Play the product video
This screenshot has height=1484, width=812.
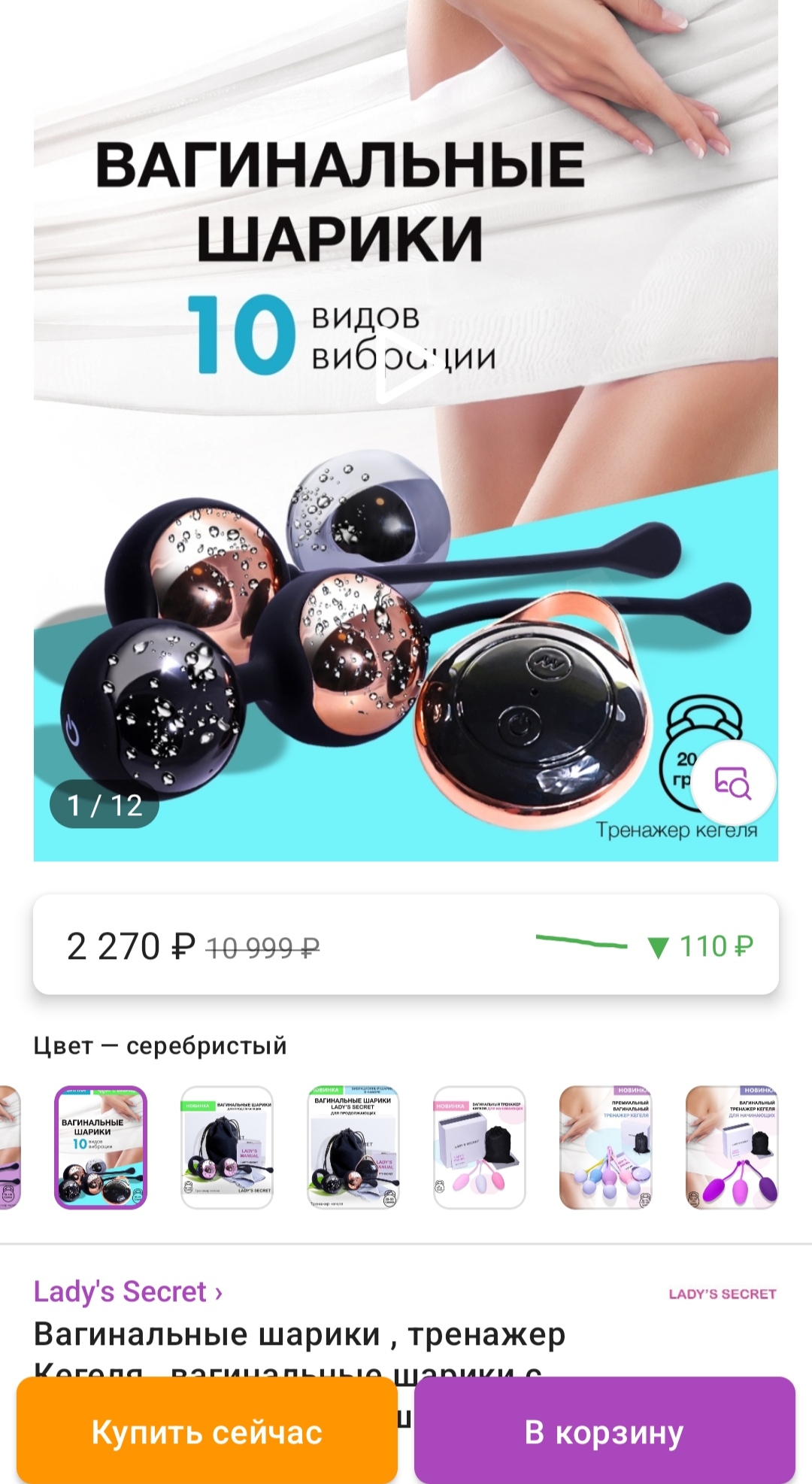click(407, 364)
